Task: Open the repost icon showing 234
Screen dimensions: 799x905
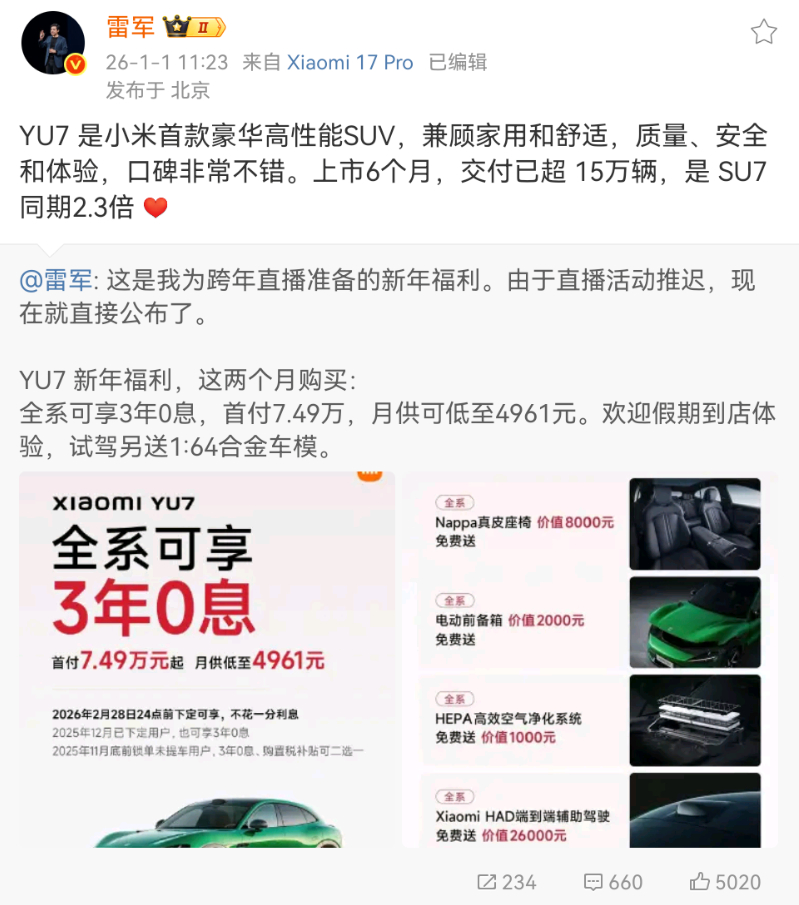Action: click(486, 882)
